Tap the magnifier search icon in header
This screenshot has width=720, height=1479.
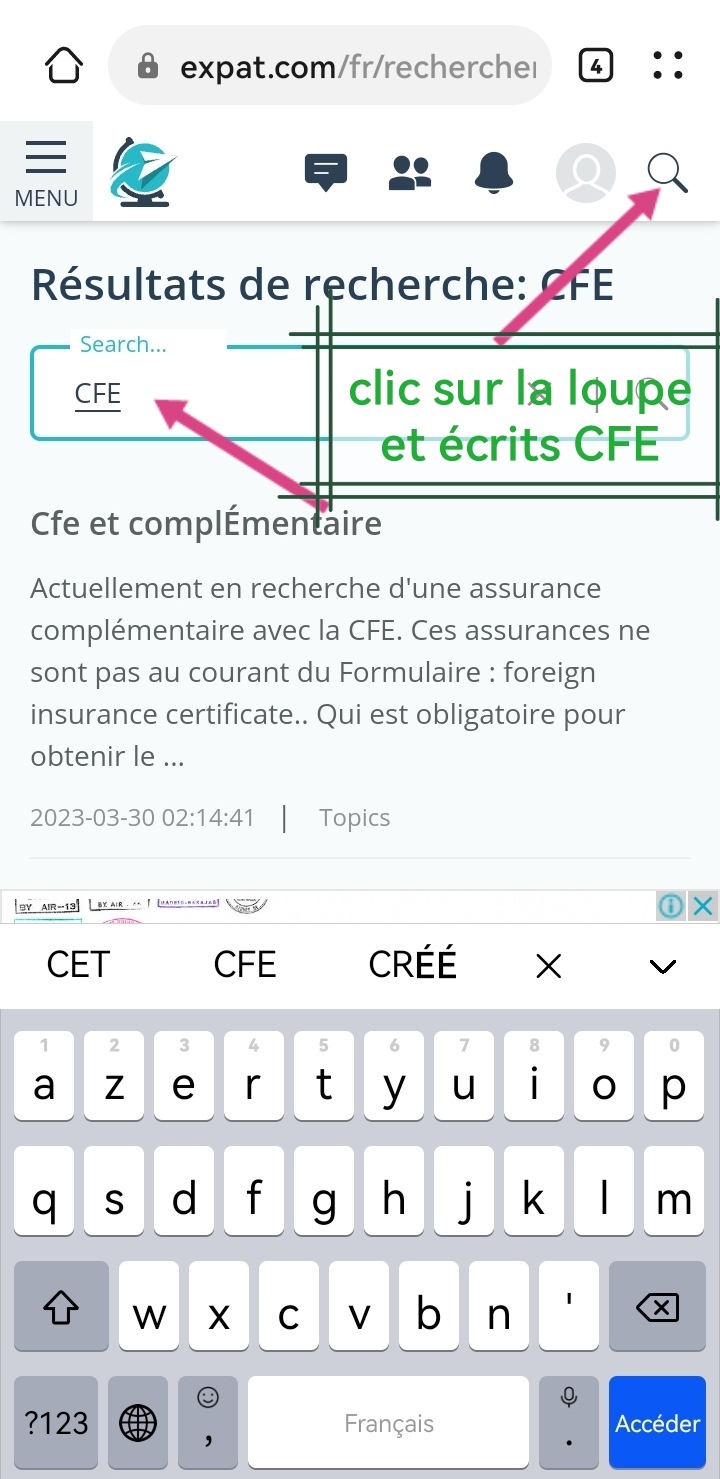click(667, 172)
